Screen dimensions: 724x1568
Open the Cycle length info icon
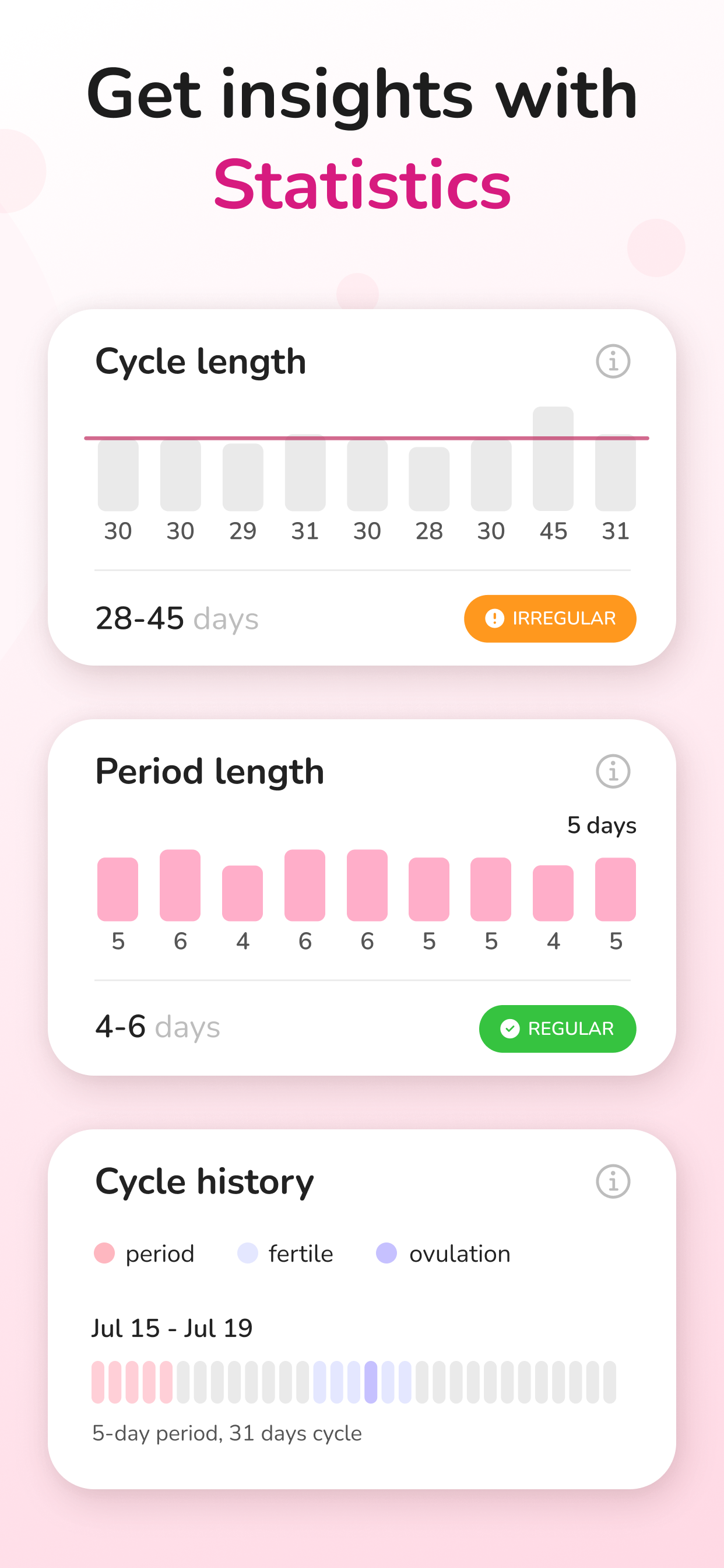click(613, 360)
